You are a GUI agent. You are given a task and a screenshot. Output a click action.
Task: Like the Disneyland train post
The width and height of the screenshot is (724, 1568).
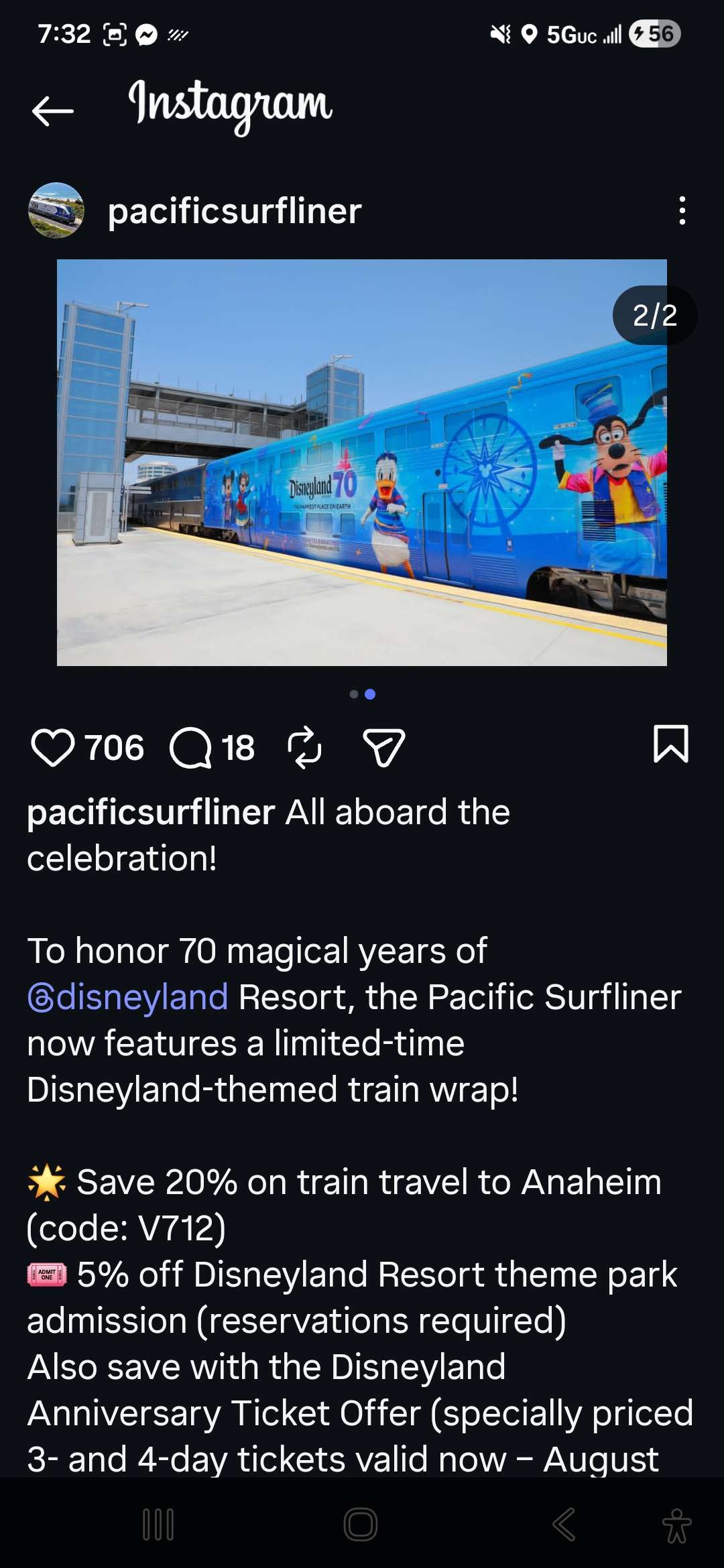pyautogui.click(x=52, y=748)
